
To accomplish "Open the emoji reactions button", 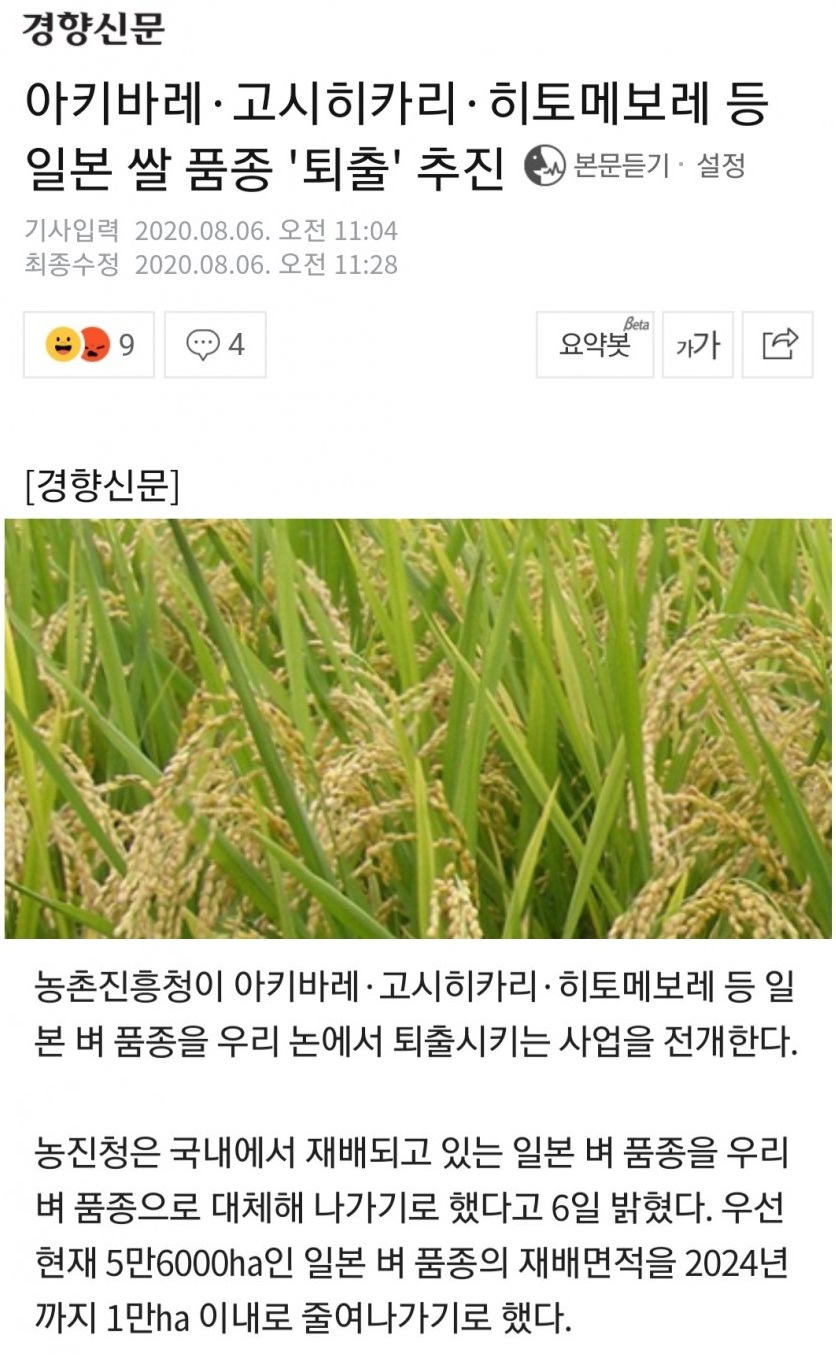I will click(89, 345).
